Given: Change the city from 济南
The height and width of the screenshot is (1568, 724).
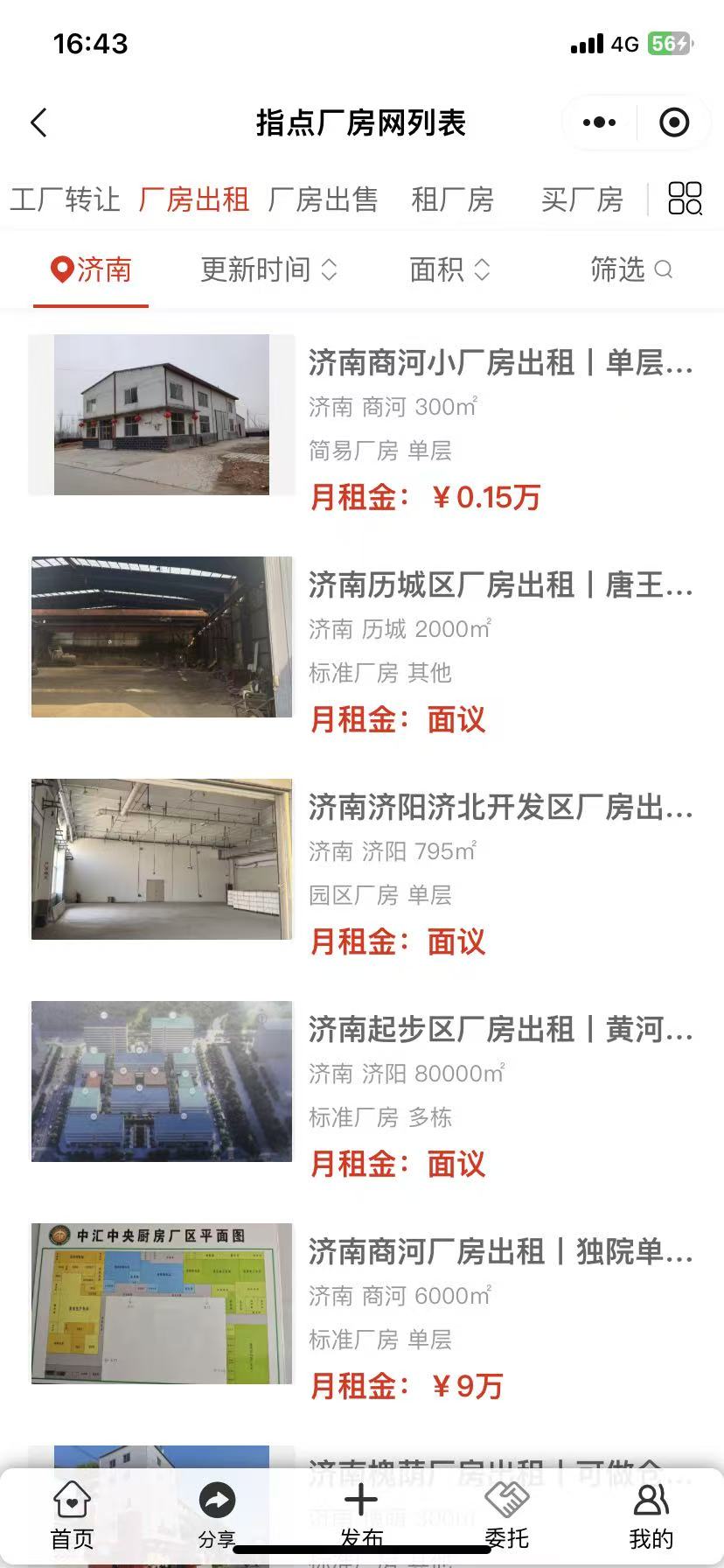Looking at the screenshot, I should pyautogui.click(x=91, y=269).
